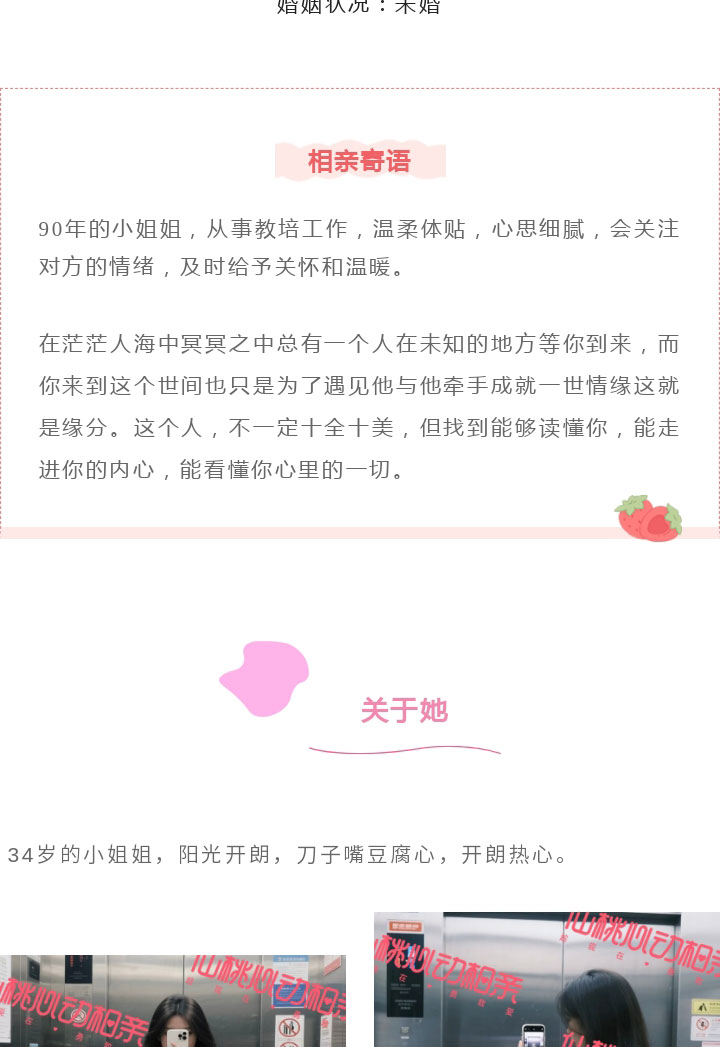Open the left elevator mirror selfie photo
Screen dimensions: 720x1047
coord(172,1001)
